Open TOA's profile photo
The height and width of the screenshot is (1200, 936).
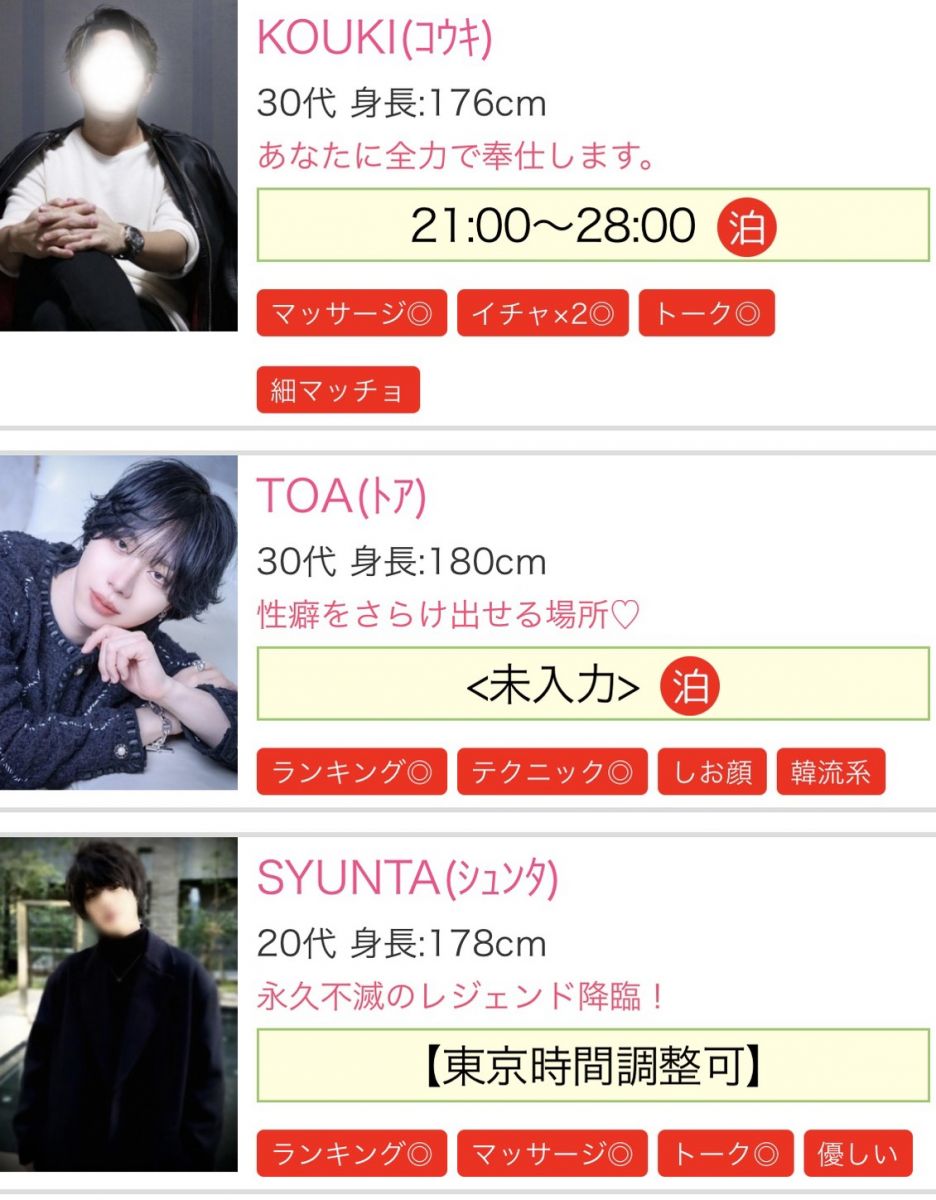tap(118, 622)
